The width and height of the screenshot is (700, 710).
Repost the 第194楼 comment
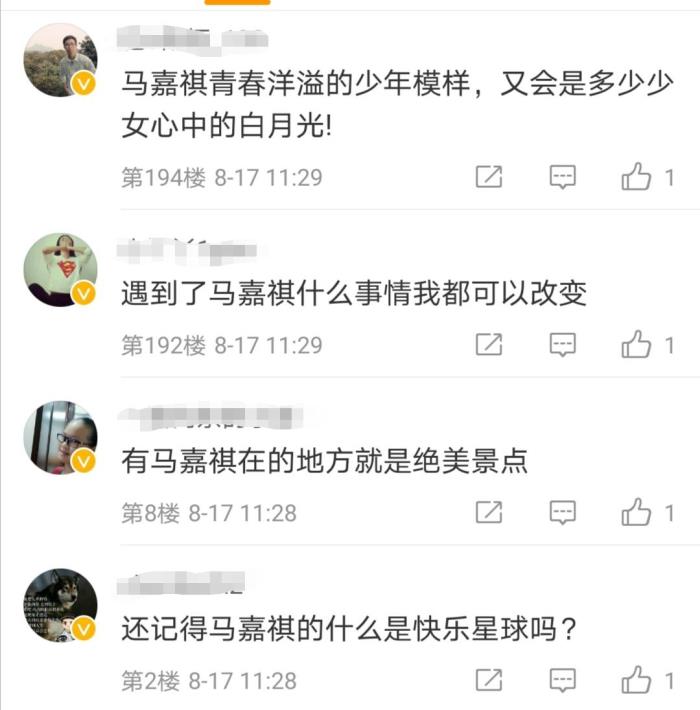[x=488, y=178]
